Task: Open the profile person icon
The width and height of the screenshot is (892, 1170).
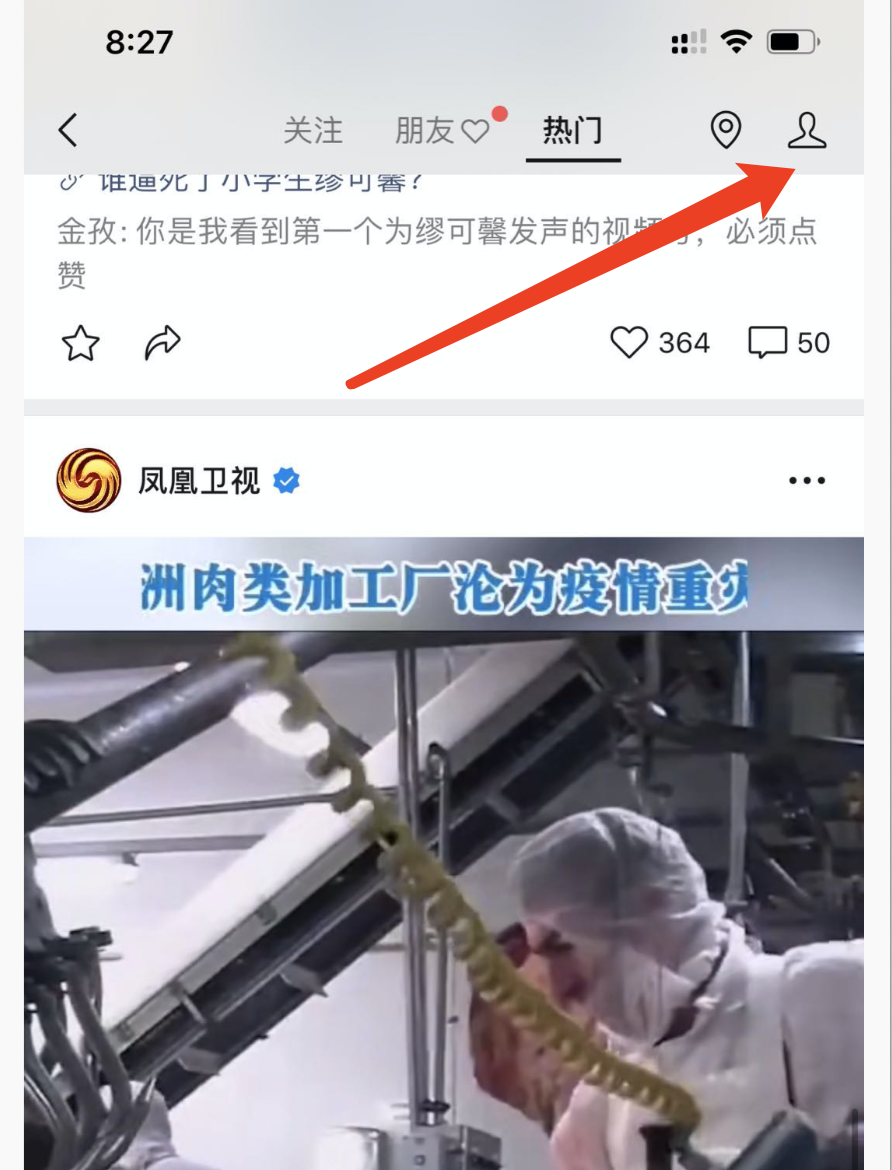Action: click(x=806, y=130)
